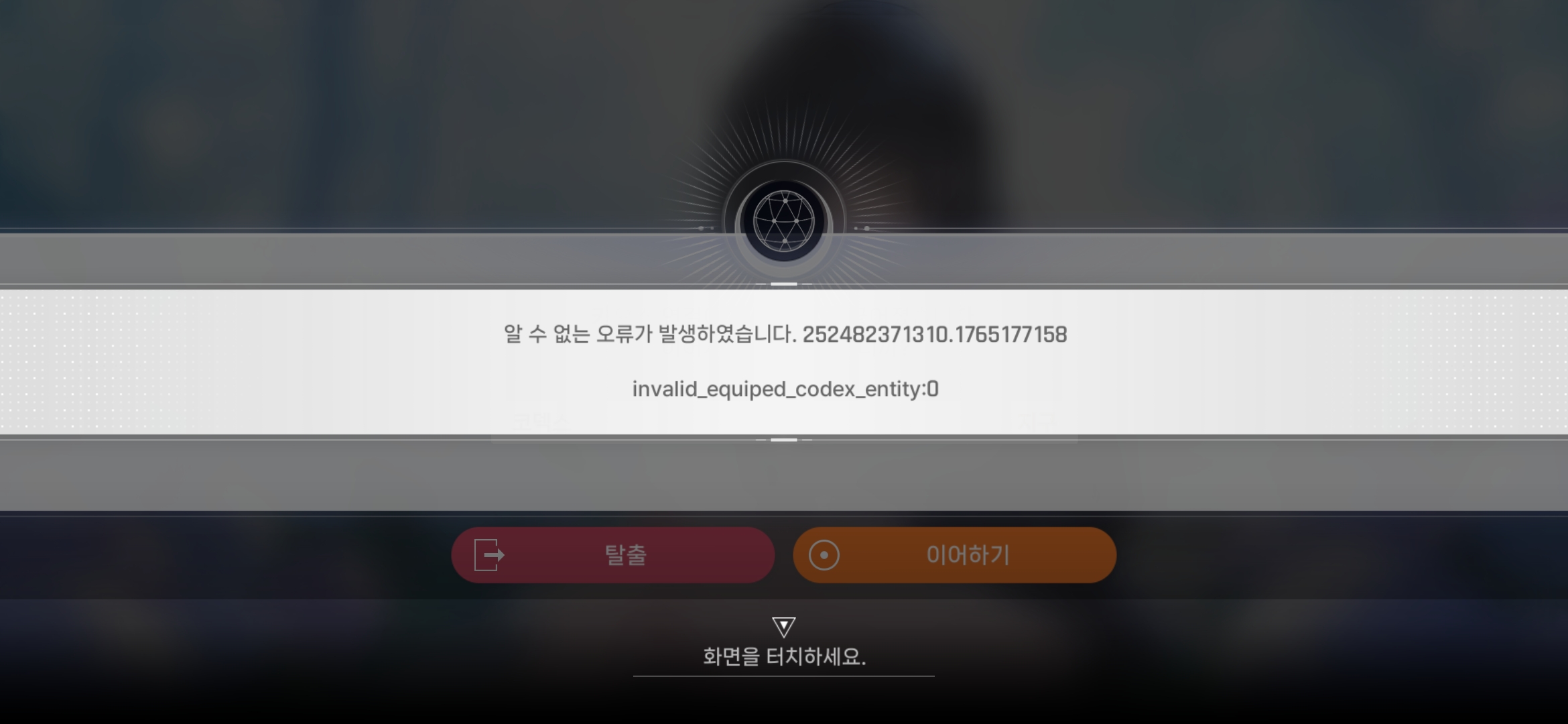Tap the 탈출 (escape) button
1568x724 pixels.
tap(613, 555)
